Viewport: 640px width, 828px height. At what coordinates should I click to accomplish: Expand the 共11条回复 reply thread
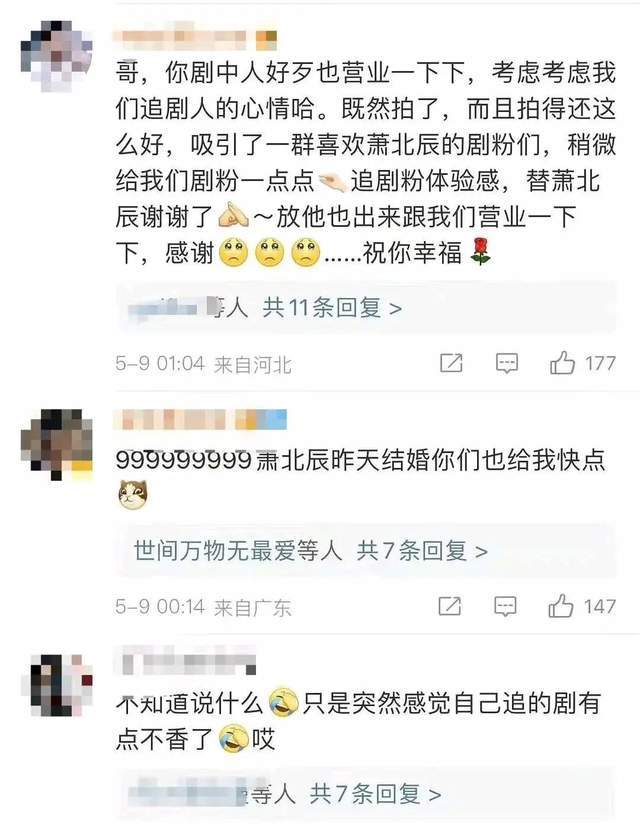point(332,308)
